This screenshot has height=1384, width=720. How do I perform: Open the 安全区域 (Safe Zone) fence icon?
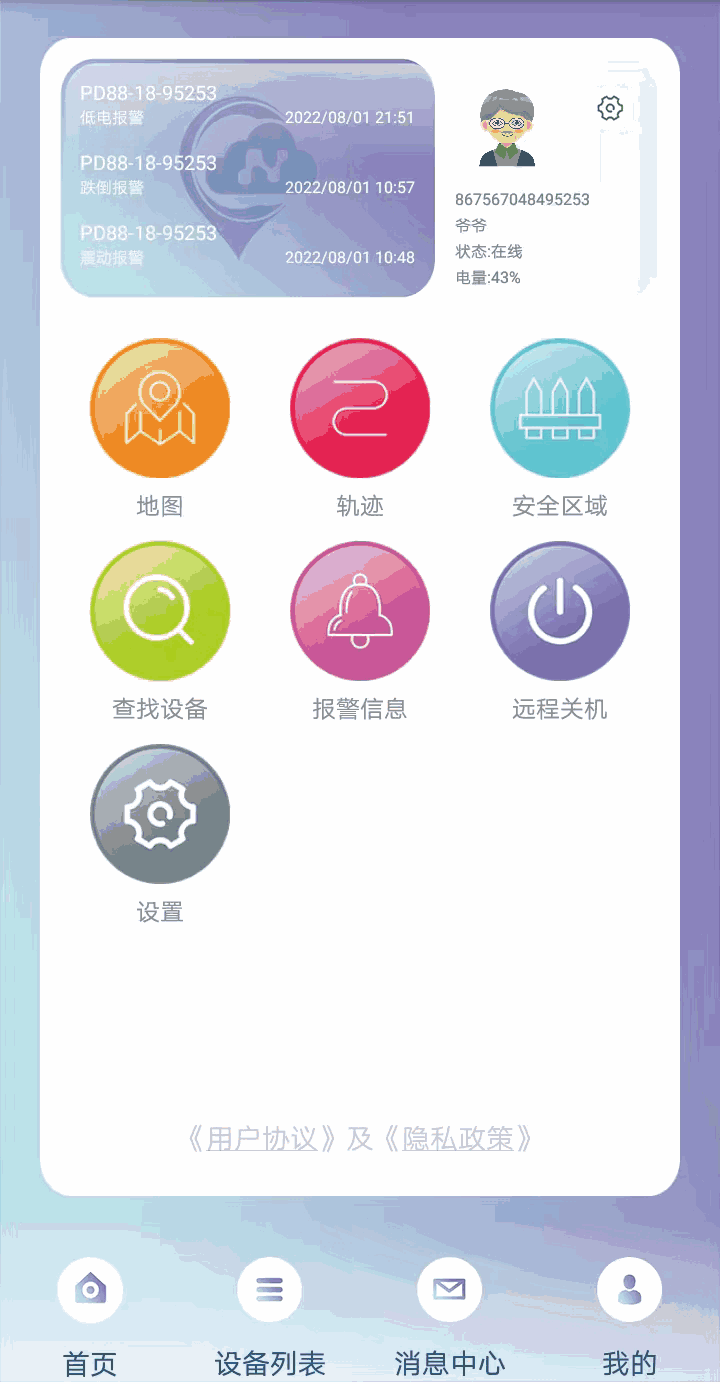559,408
